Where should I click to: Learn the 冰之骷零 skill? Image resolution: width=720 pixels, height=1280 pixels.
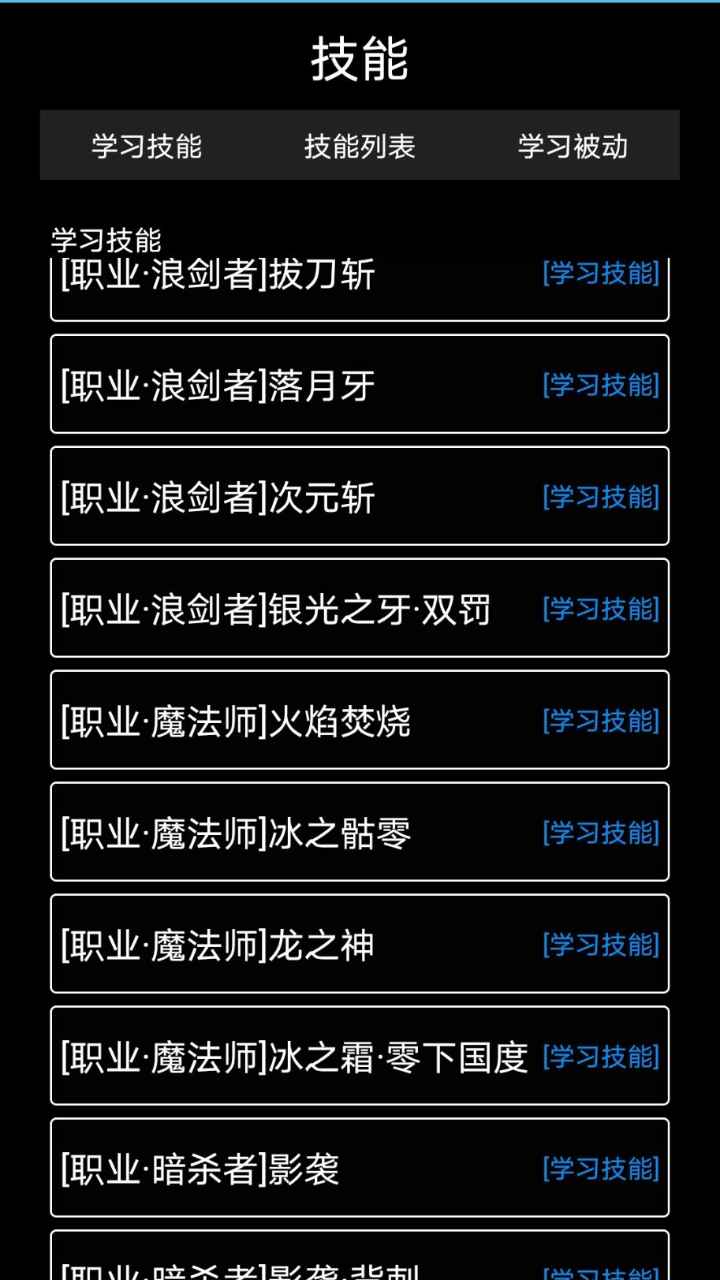tap(601, 833)
